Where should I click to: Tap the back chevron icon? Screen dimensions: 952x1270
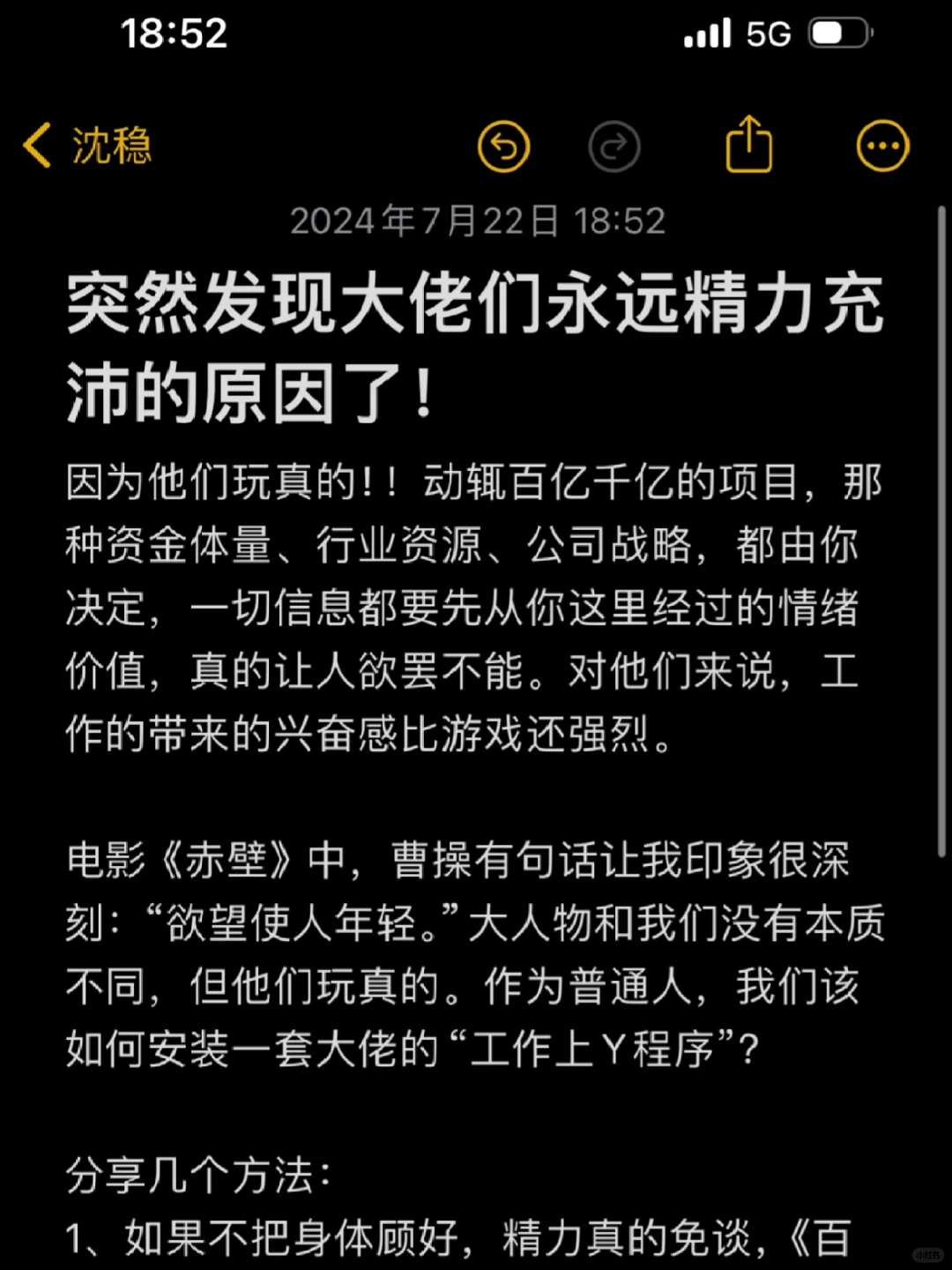(x=37, y=144)
